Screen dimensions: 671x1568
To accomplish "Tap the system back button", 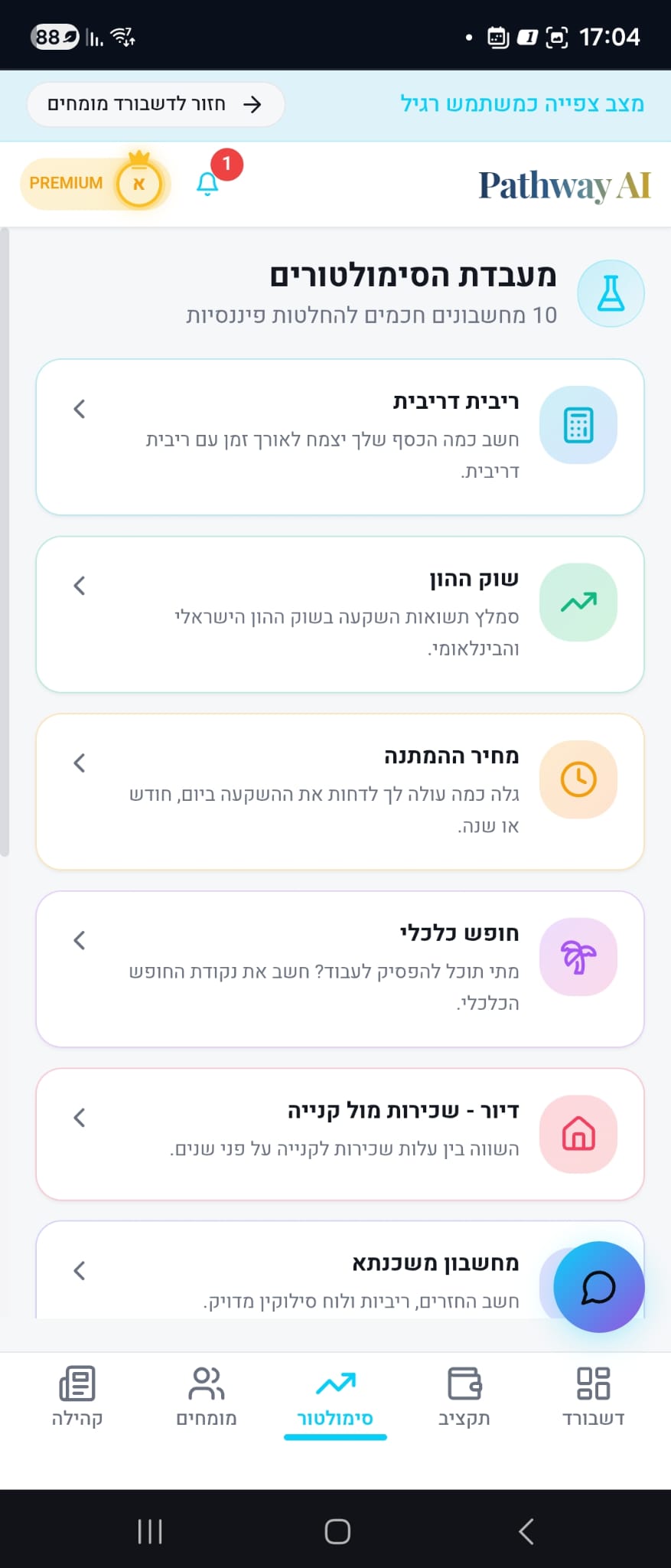I will coord(526,1531).
